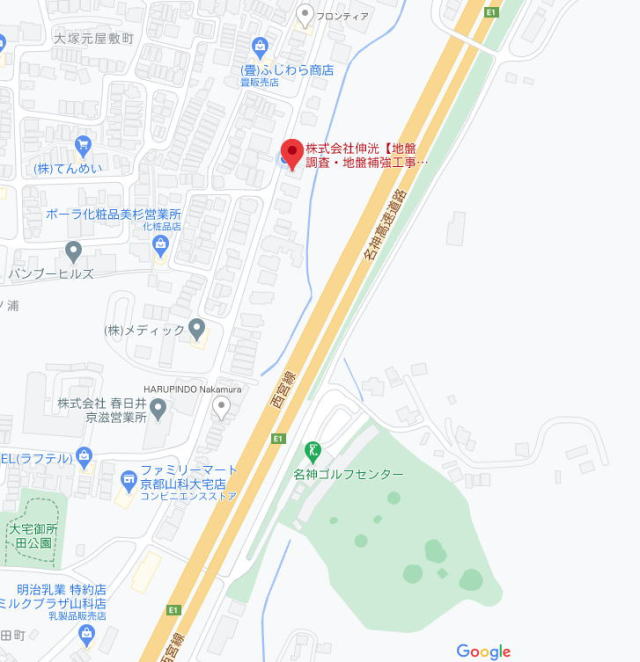The image size is (640, 662).
Task: Tap the red pin for 株式会社伸洸
Action: 291,153
